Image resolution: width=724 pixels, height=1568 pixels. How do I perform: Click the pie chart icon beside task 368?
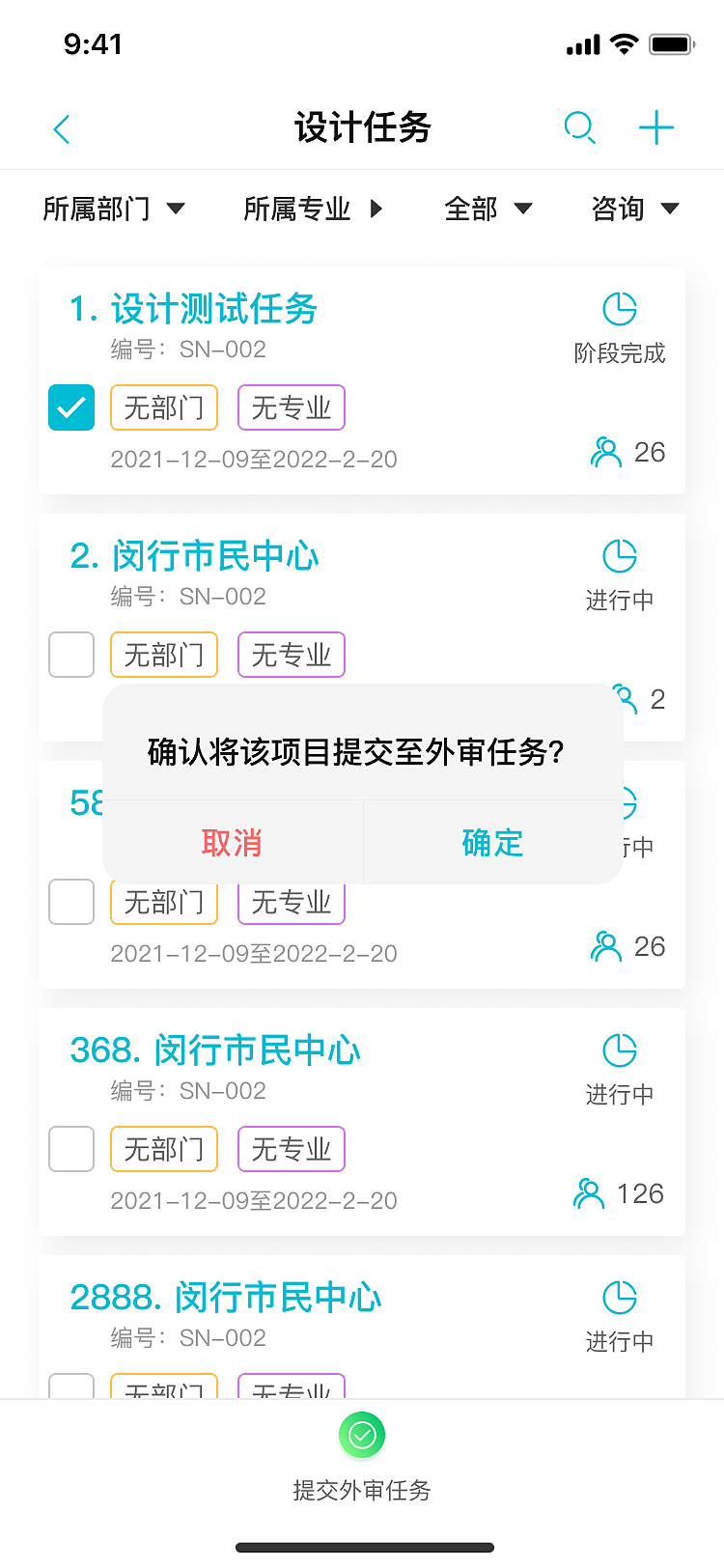(x=619, y=1050)
